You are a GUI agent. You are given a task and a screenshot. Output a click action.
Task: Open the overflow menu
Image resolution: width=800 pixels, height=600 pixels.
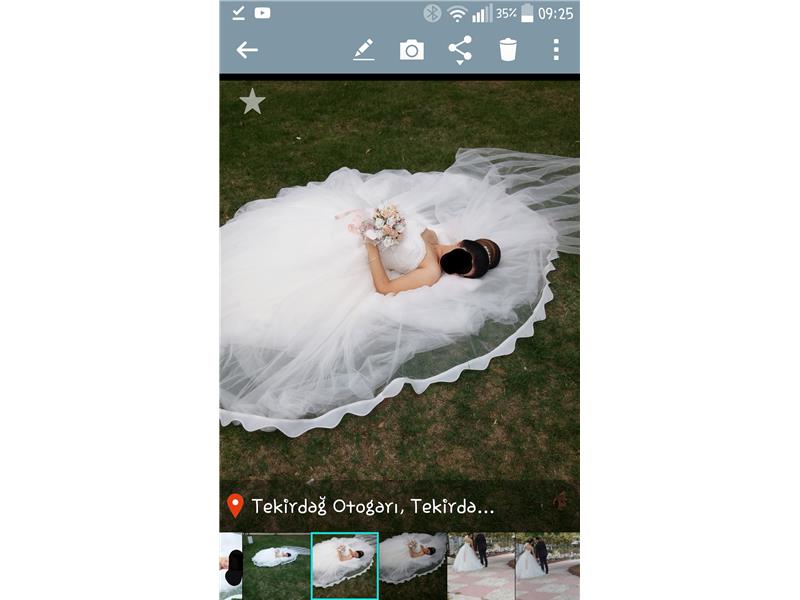pos(556,50)
